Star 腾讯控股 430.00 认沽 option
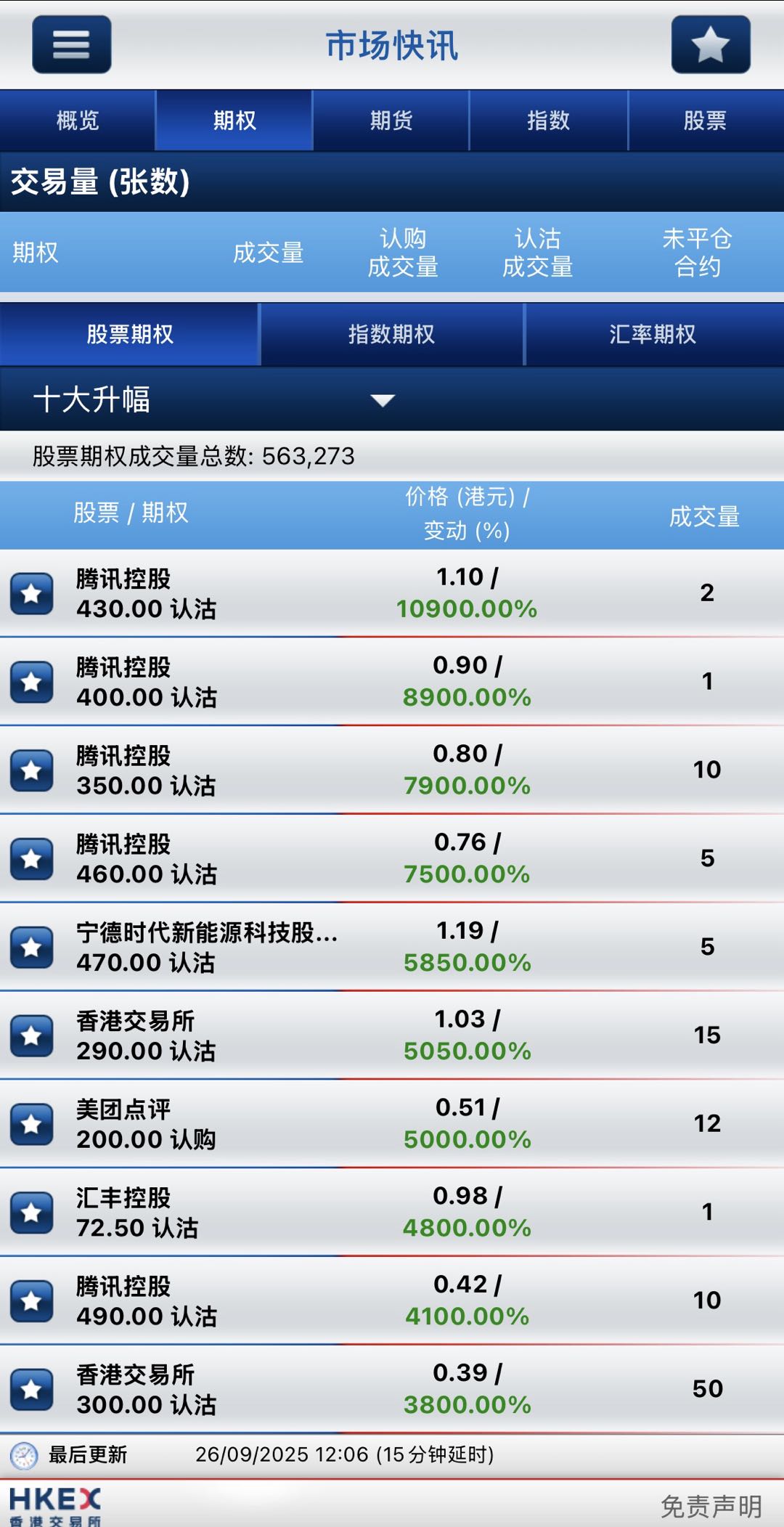 point(31,593)
